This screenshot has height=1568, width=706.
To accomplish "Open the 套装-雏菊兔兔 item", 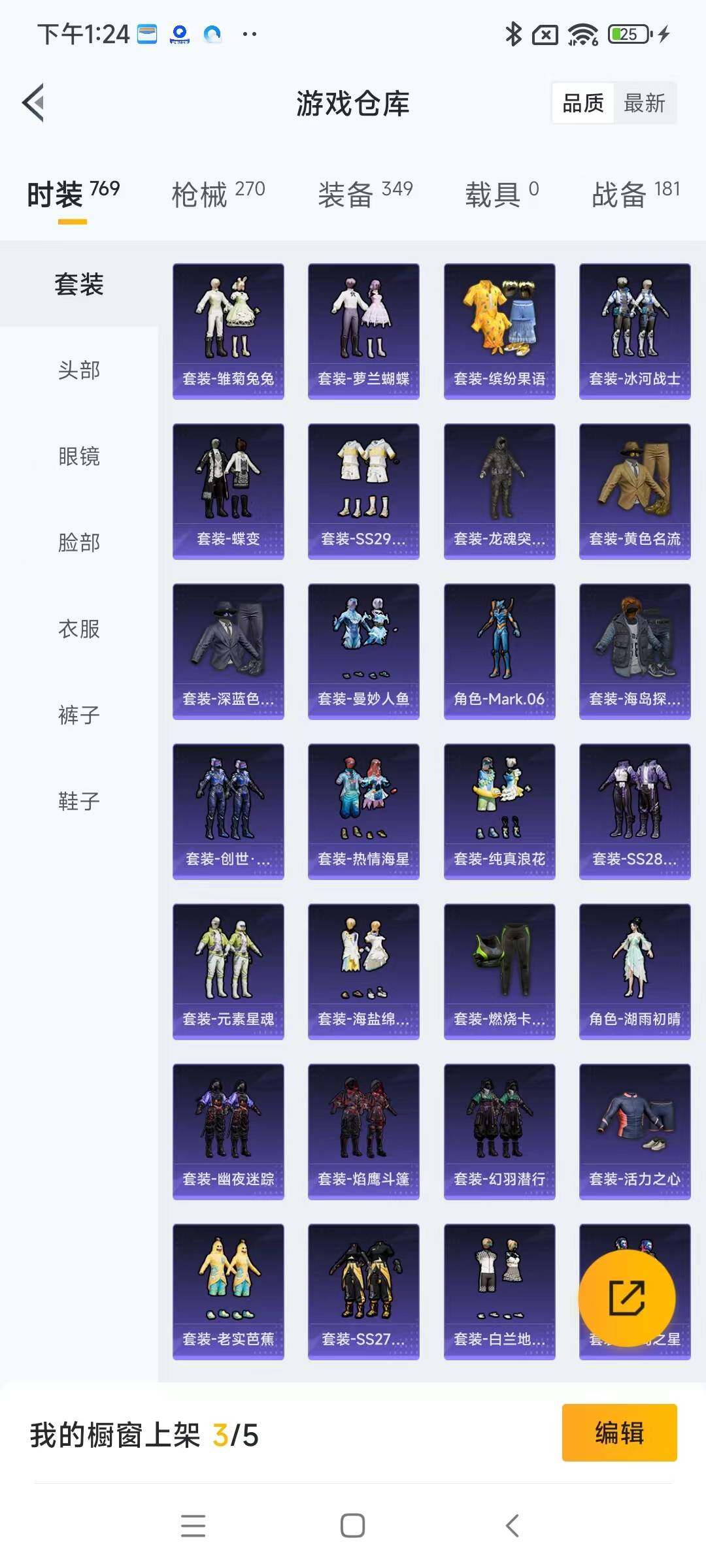I will (x=228, y=331).
